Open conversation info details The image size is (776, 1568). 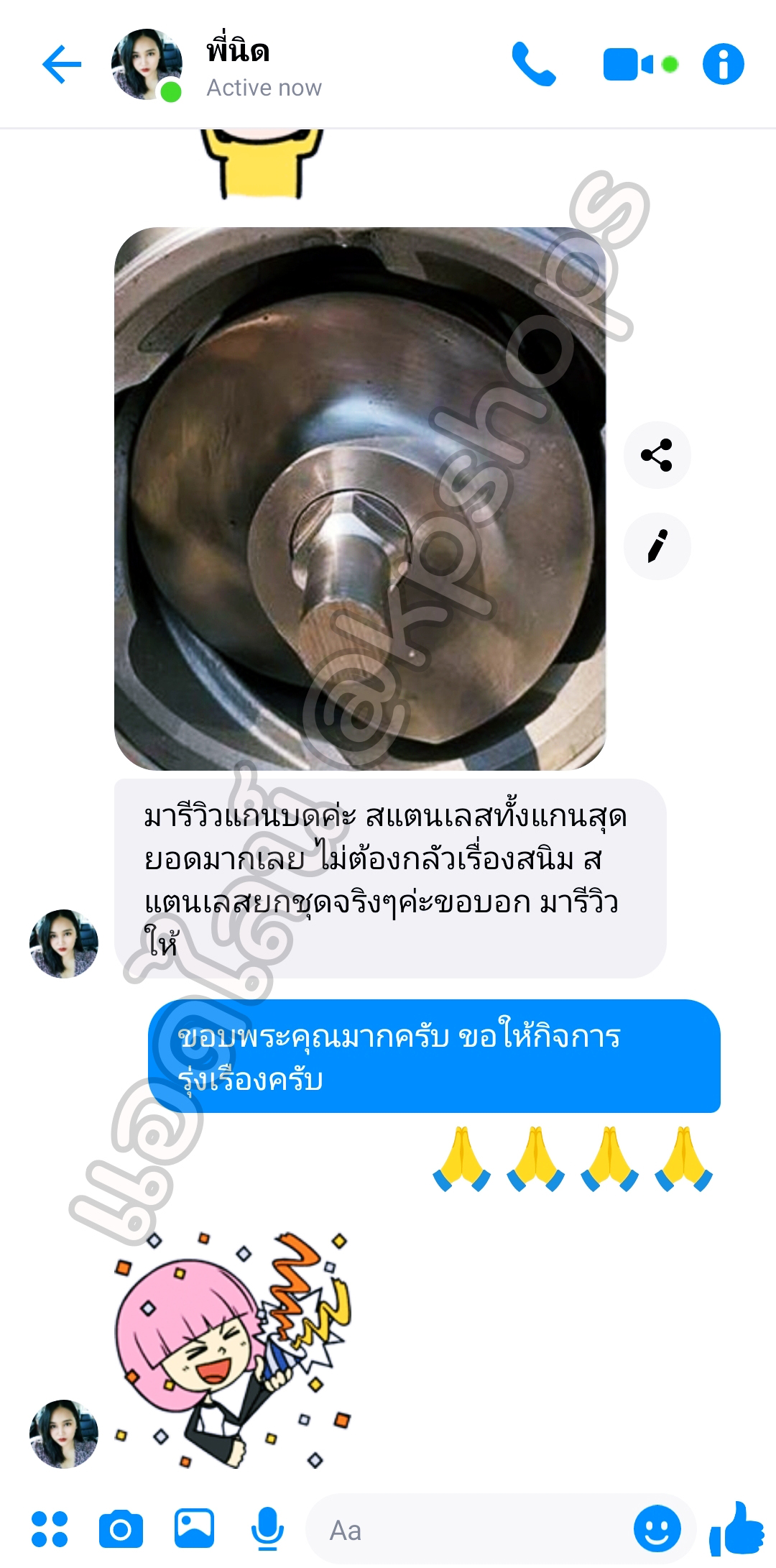click(723, 65)
